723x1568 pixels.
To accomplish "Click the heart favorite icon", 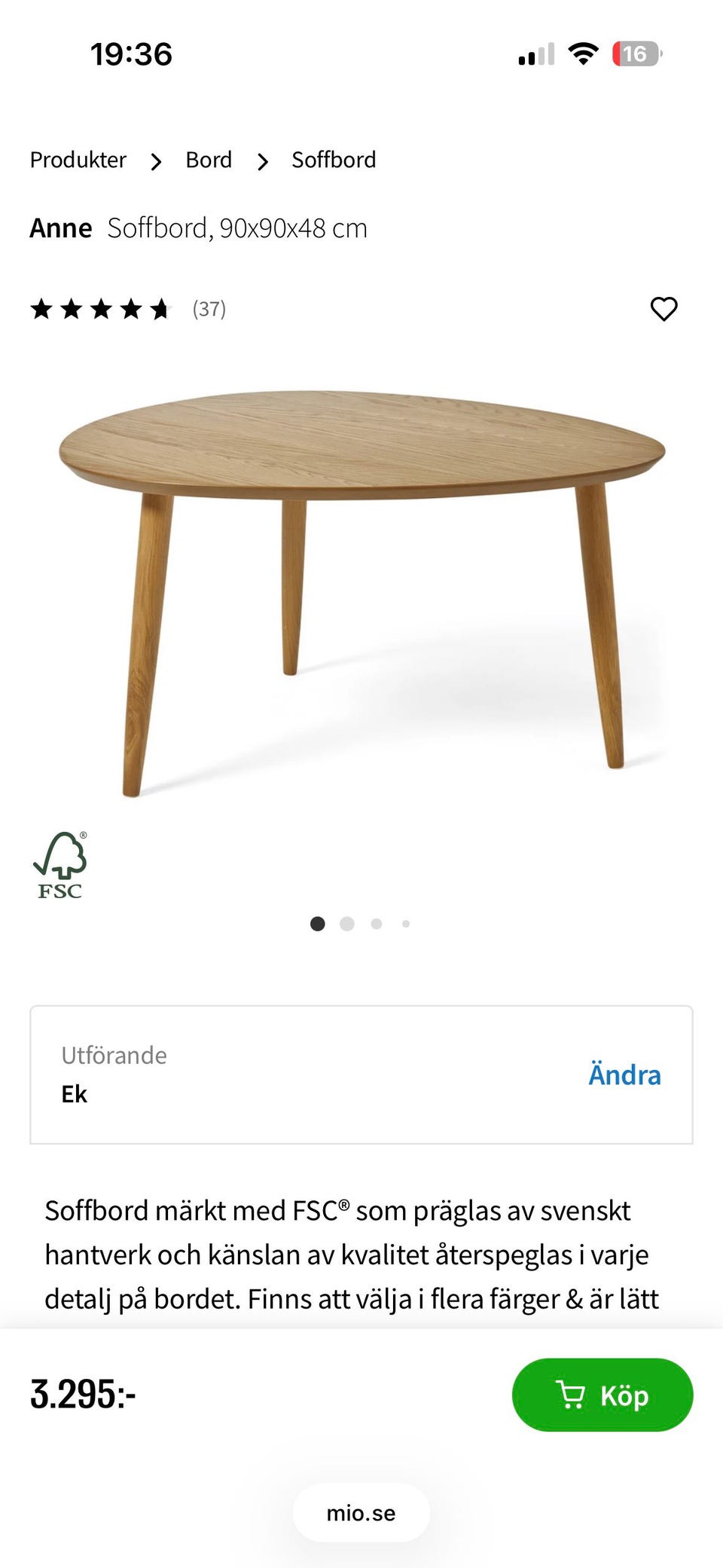I will coord(664,308).
